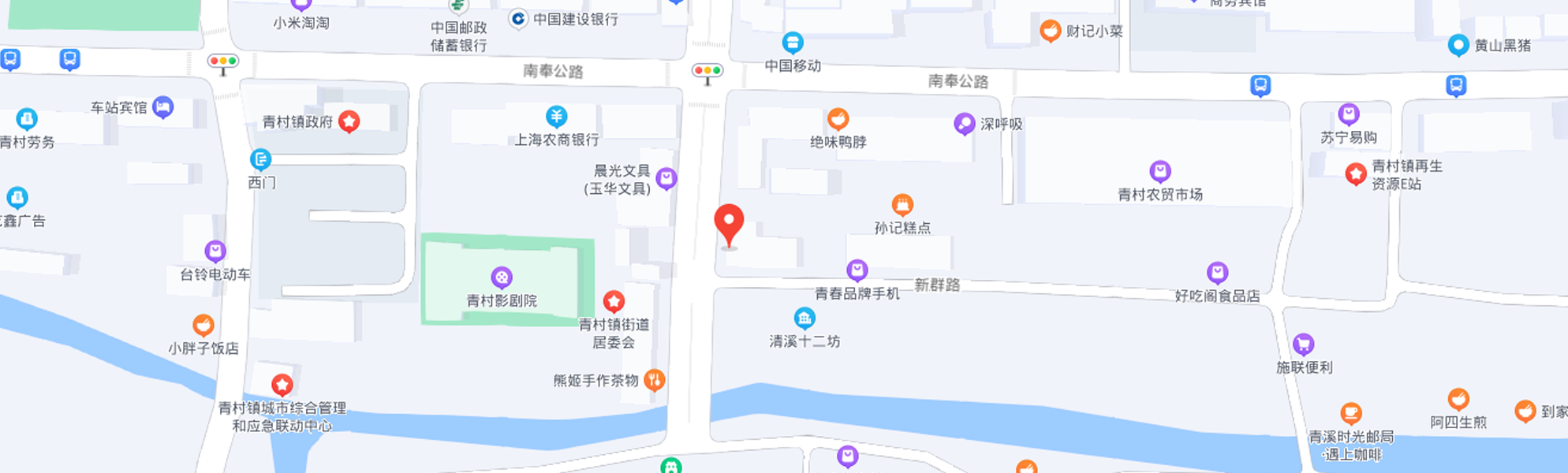Tap the red location pin
This screenshot has height=473, width=1568.
click(729, 223)
